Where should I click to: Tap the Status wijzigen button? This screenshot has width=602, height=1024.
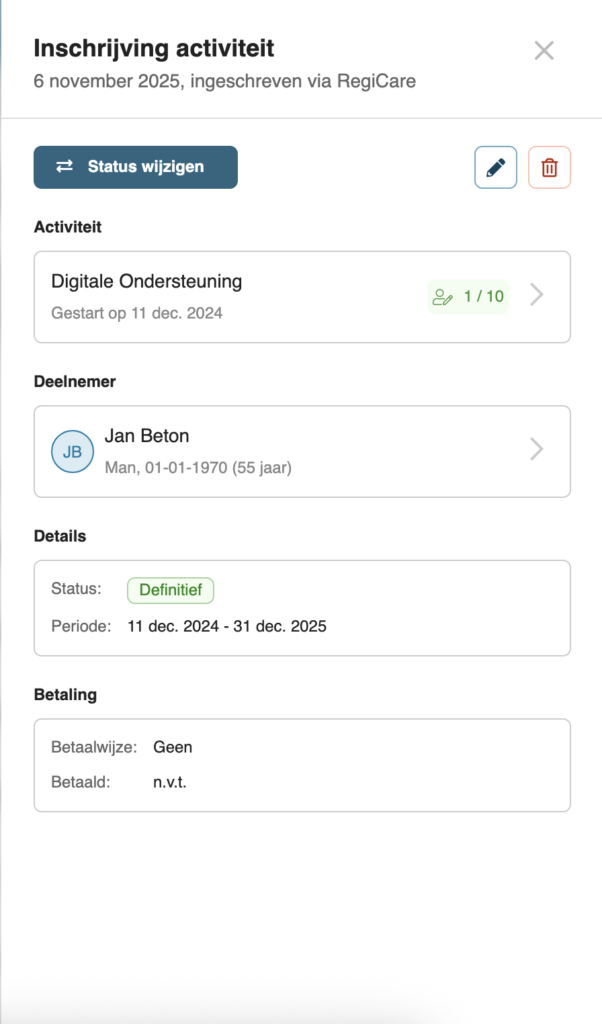coord(136,167)
